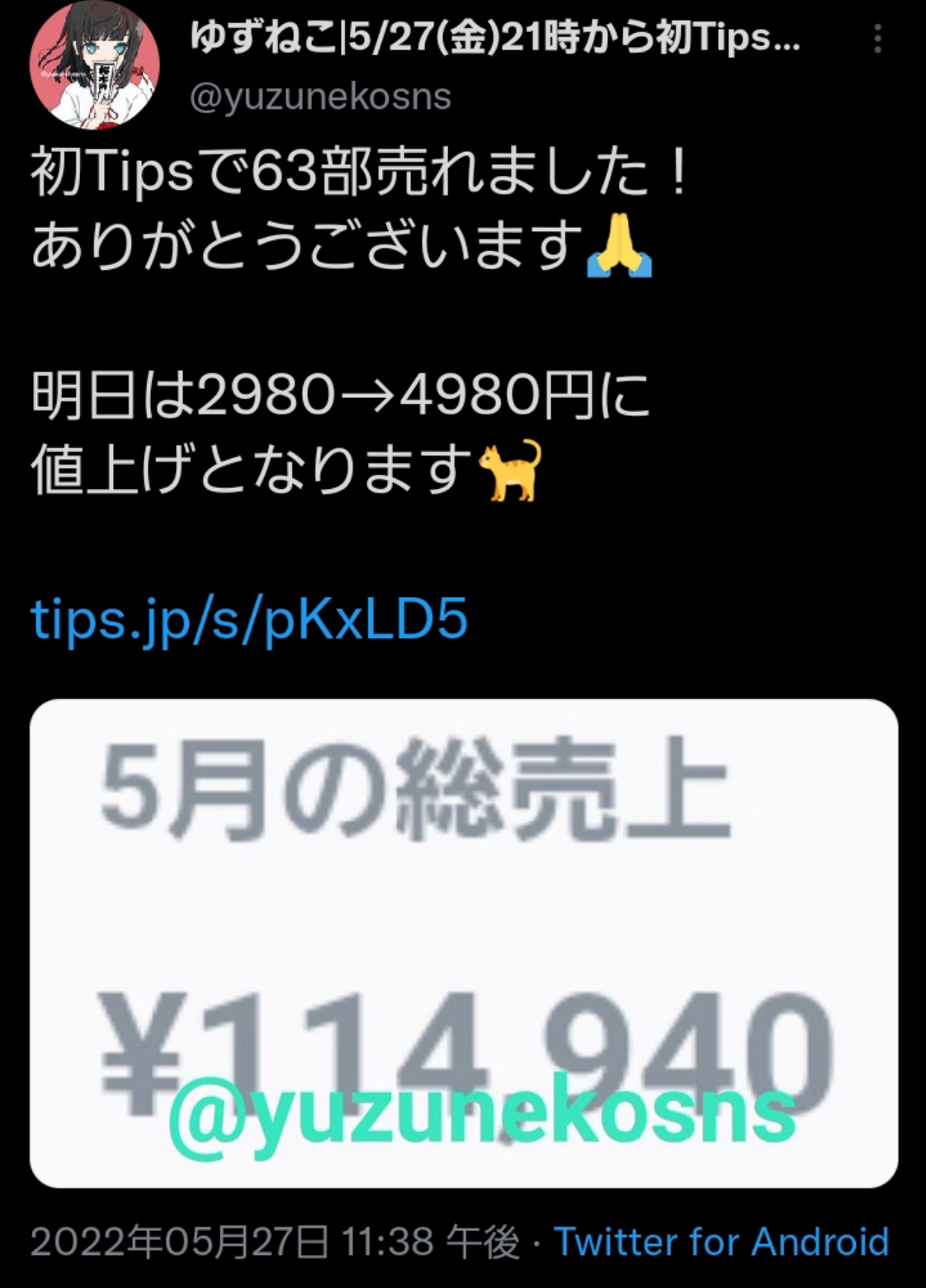This screenshot has height=1288, width=926.
Task: Open the 5月の総売上 image attachment
Action: point(463,942)
